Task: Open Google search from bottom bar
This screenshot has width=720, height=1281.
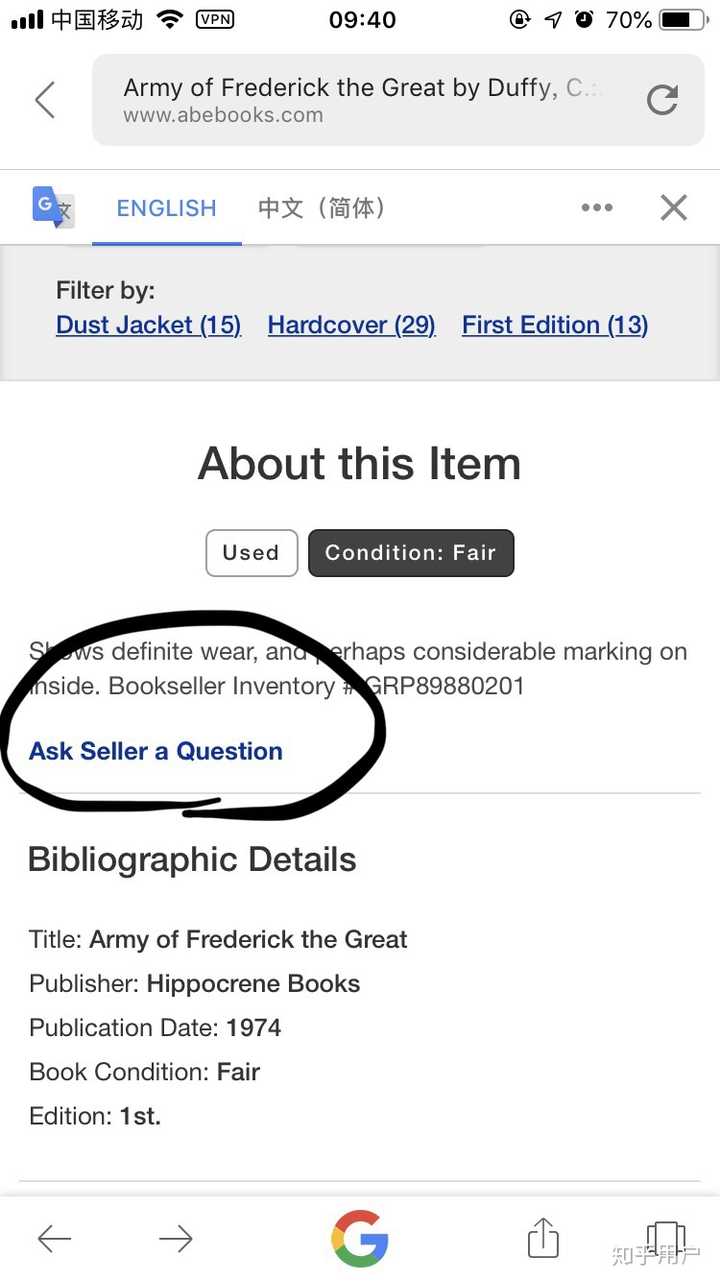Action: pos(360,1238)
